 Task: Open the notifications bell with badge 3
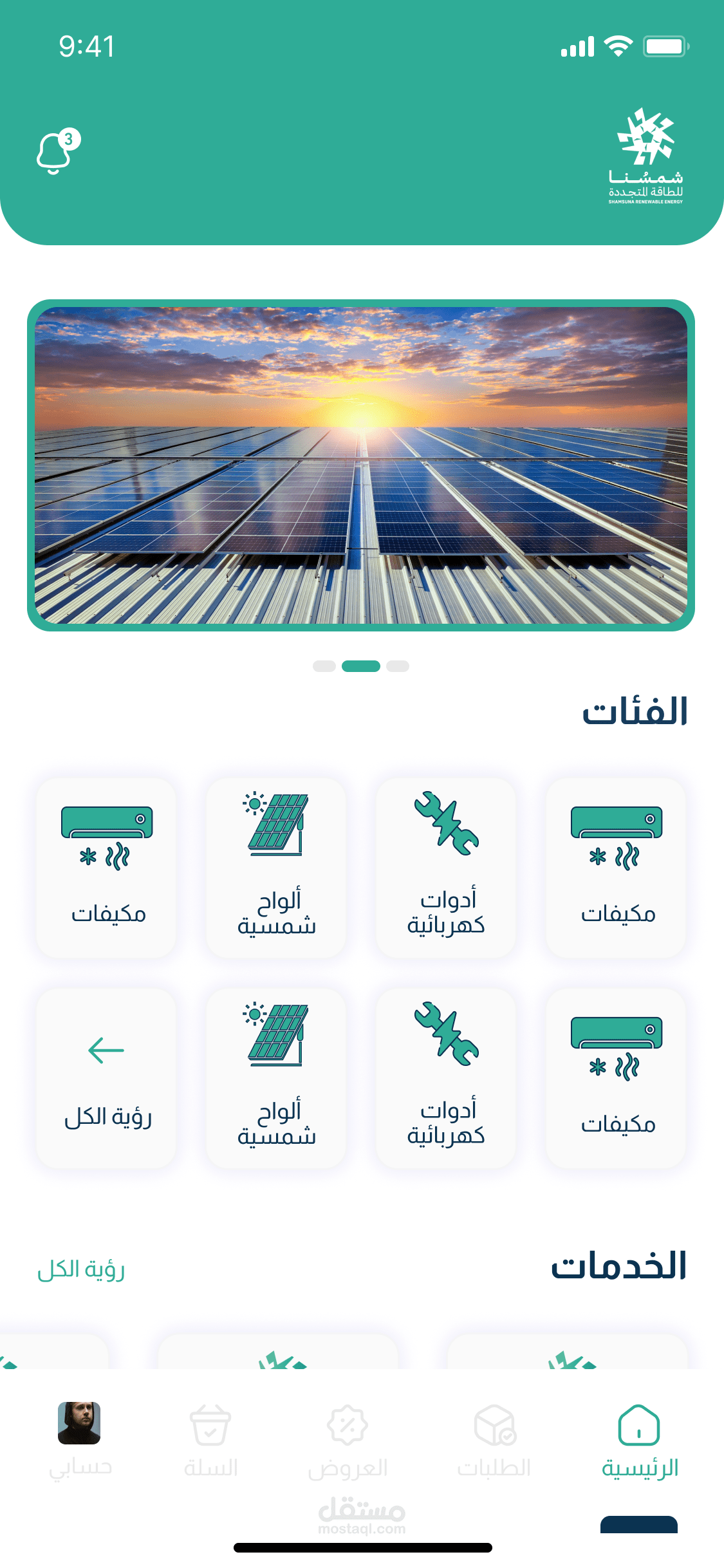click(56, 153)
